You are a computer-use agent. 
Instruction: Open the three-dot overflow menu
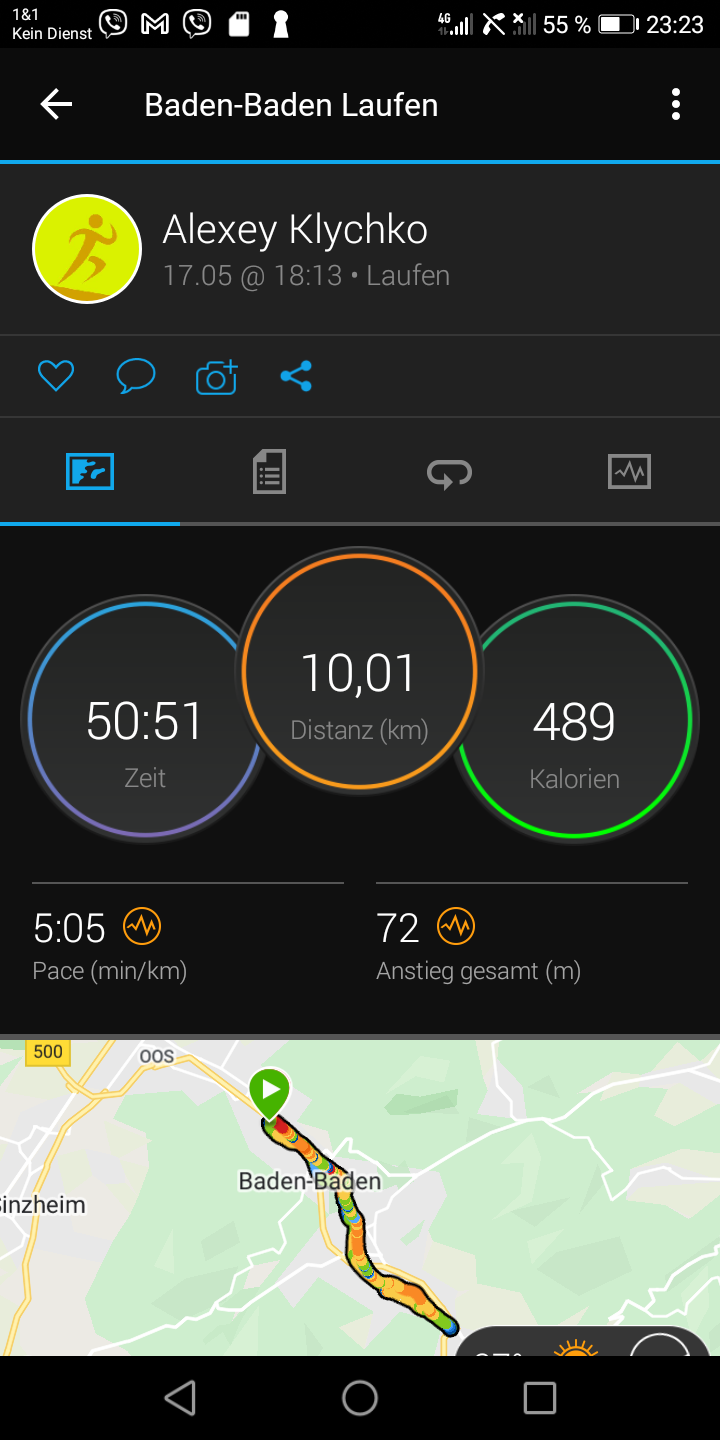point(676,104)
